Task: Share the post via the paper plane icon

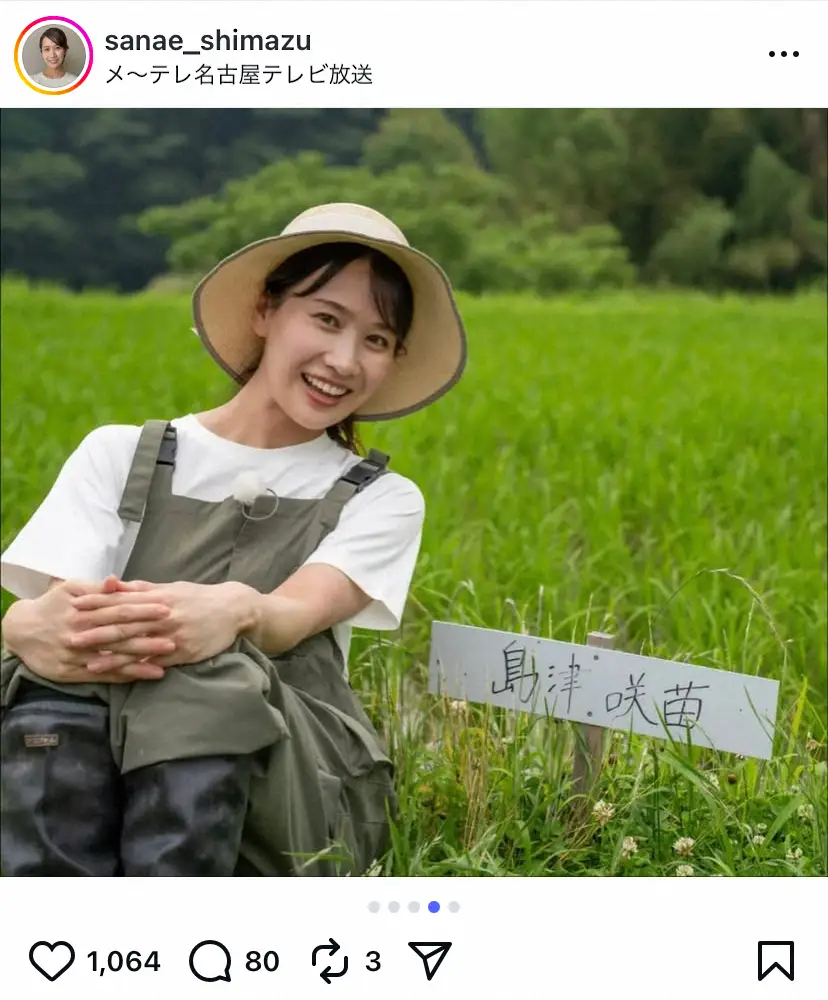Action: 430,961
